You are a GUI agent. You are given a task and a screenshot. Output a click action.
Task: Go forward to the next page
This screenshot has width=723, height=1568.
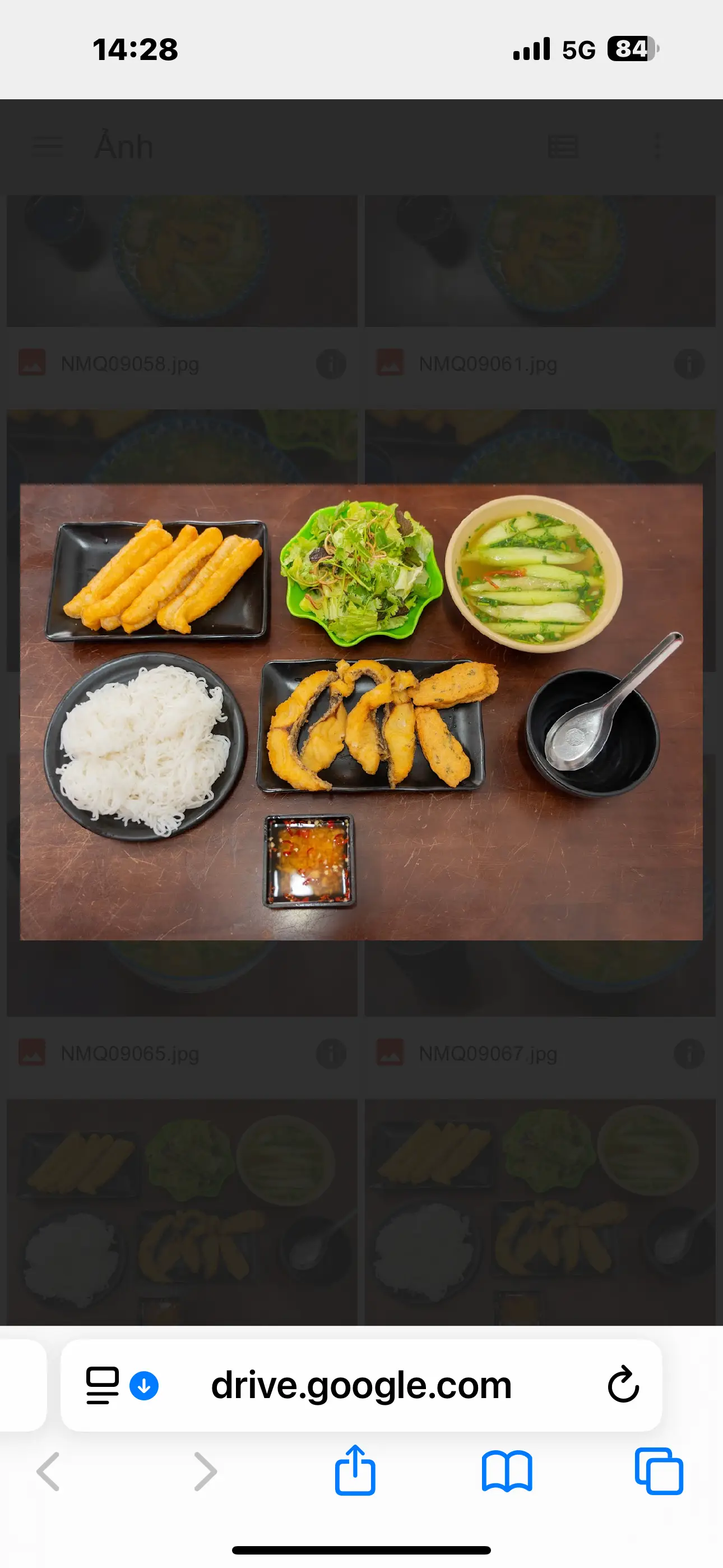coord(205,1472)
